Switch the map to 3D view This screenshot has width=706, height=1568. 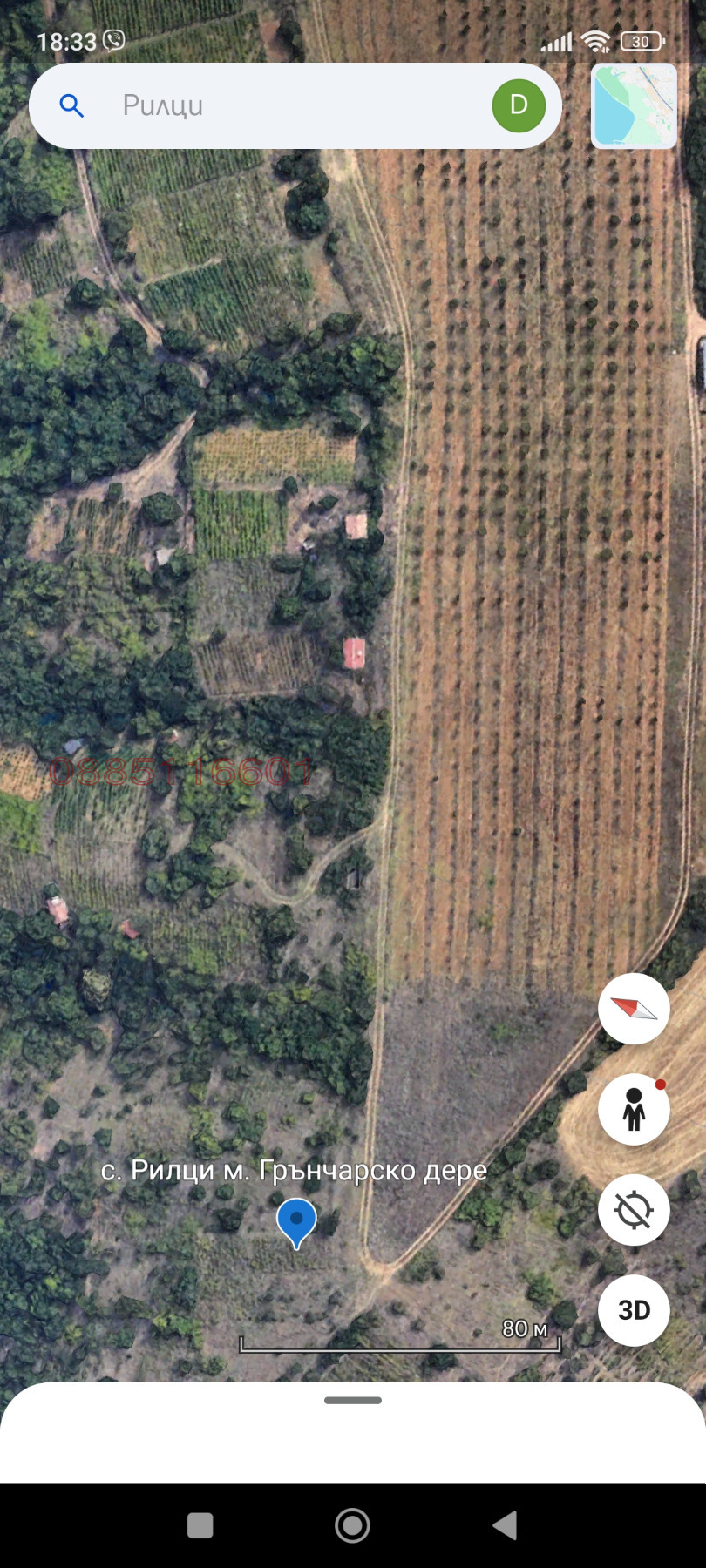pos(634,1310)
